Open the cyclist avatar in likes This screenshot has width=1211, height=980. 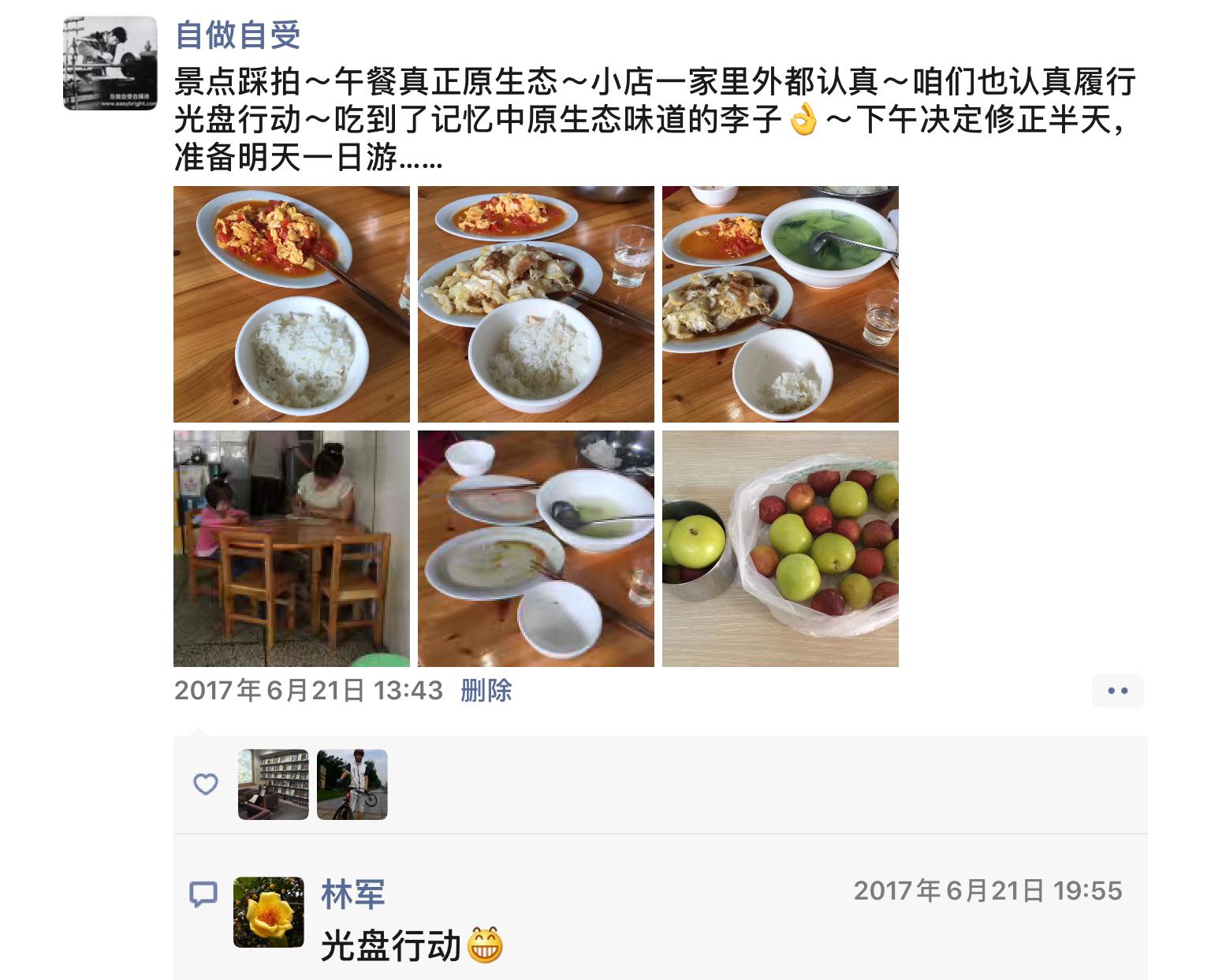(352, 784)
